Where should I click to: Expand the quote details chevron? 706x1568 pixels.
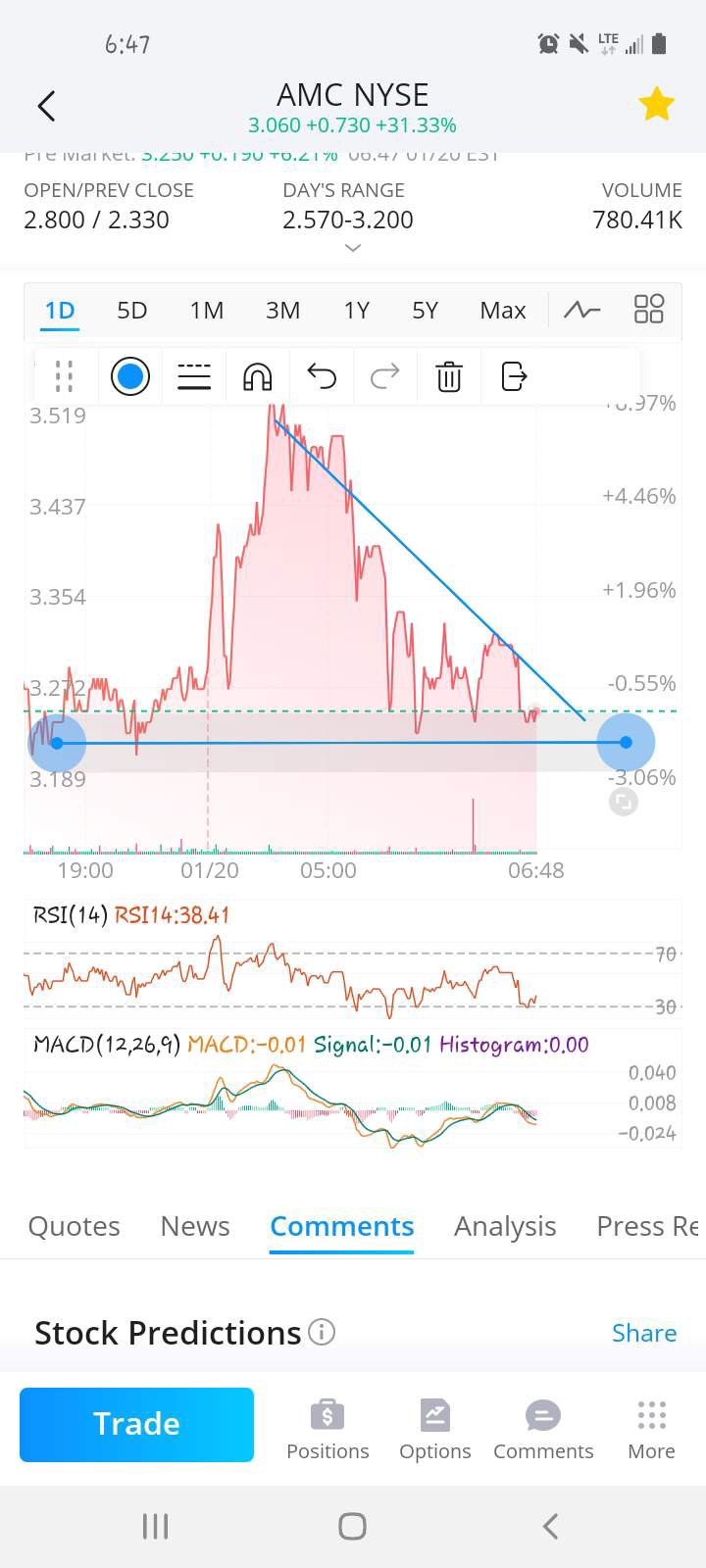(353, 248)
